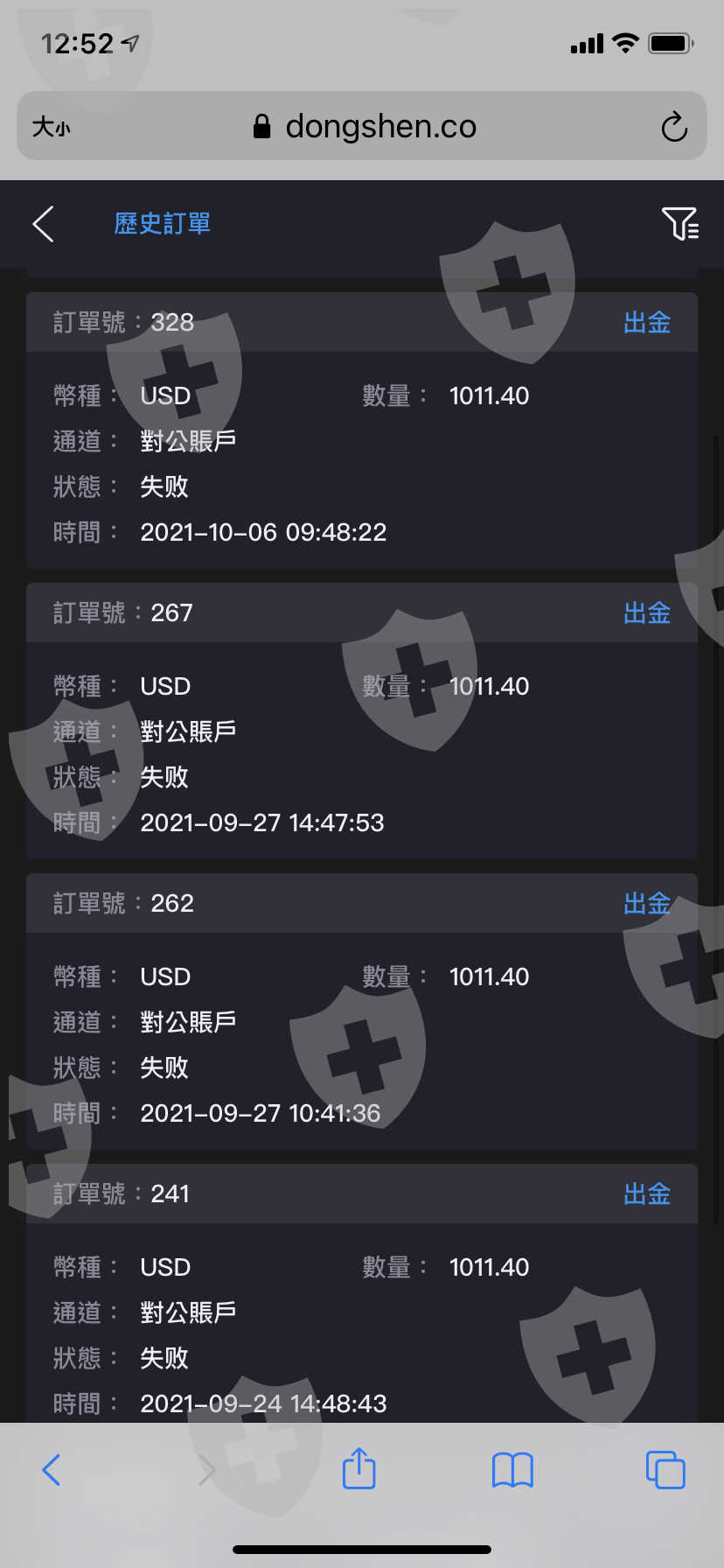This screenshot has height=1568, width=724.
Task: Go back from the 歷史訂單 page
Action: [x=44, y=224]
